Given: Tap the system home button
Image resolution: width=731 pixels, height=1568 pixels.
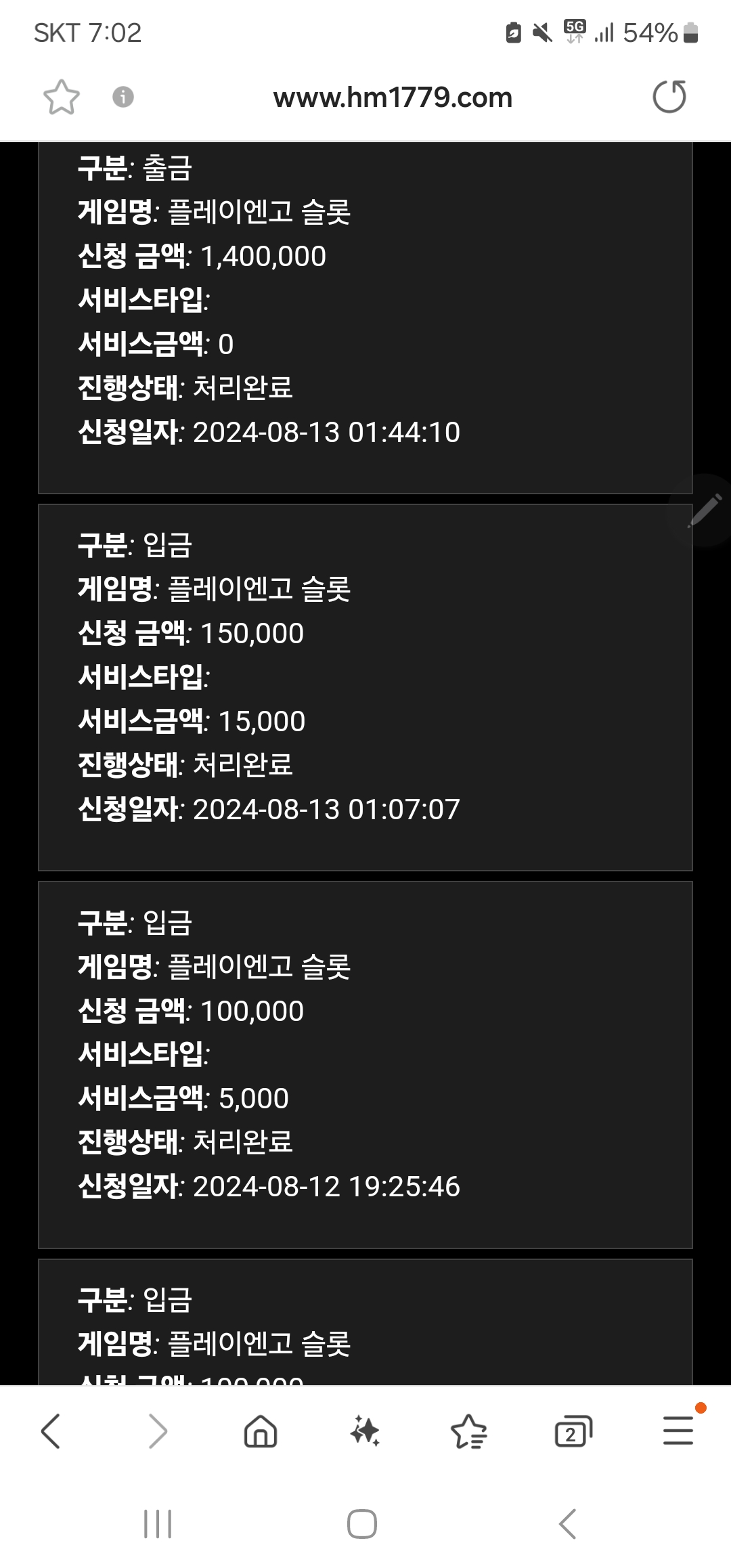Looking at the screenshot, I should [x=362, y=1525].
